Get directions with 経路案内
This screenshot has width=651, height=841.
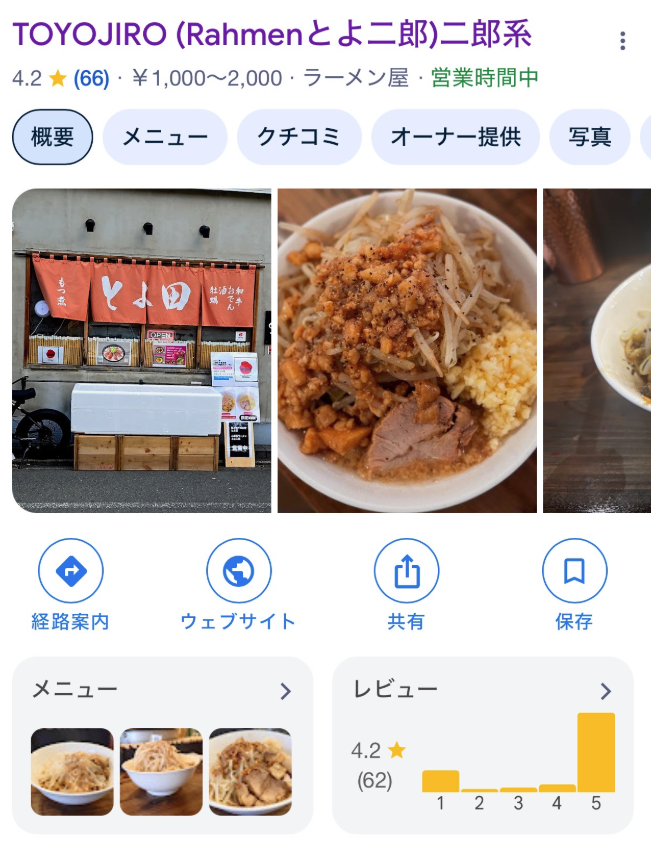click(70, 585)
